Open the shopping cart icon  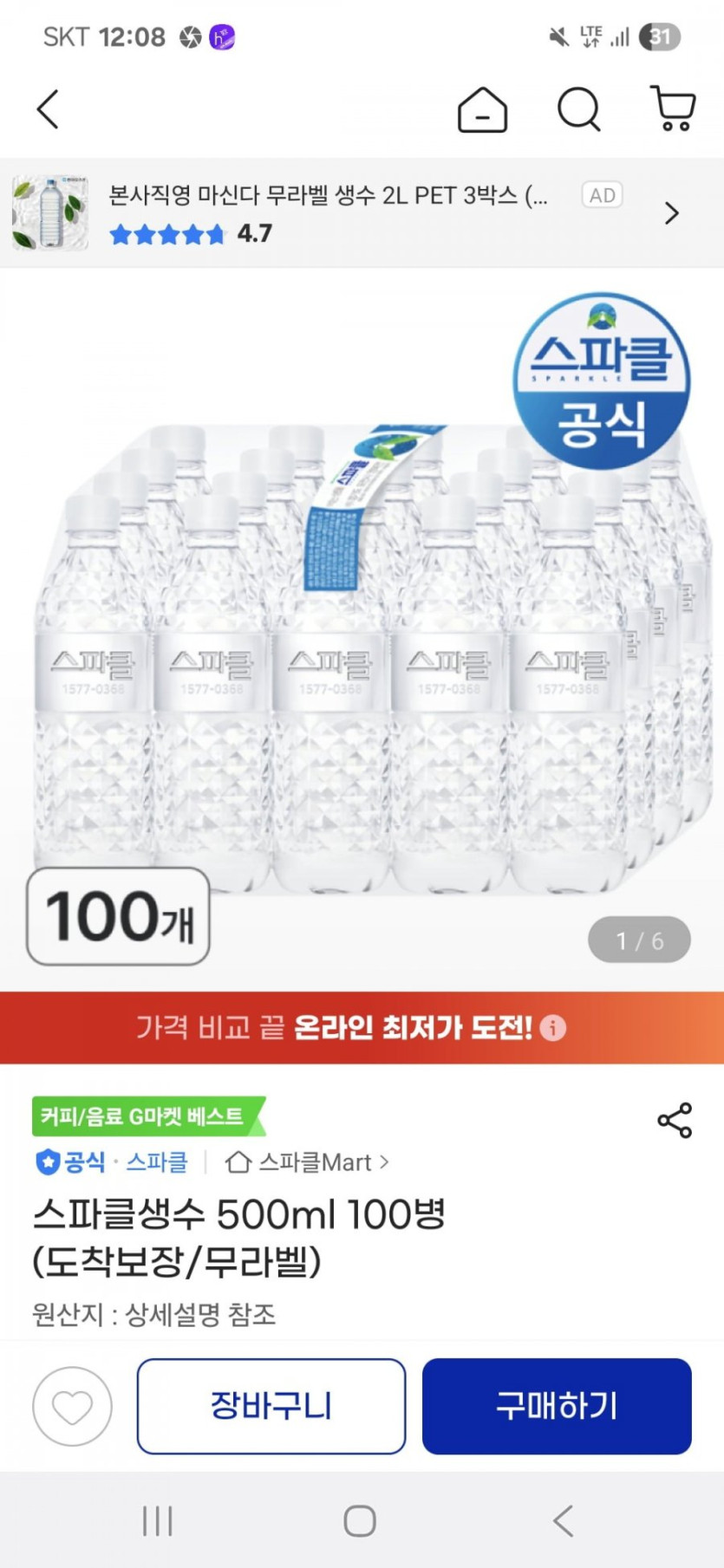(x=673, y=109)
